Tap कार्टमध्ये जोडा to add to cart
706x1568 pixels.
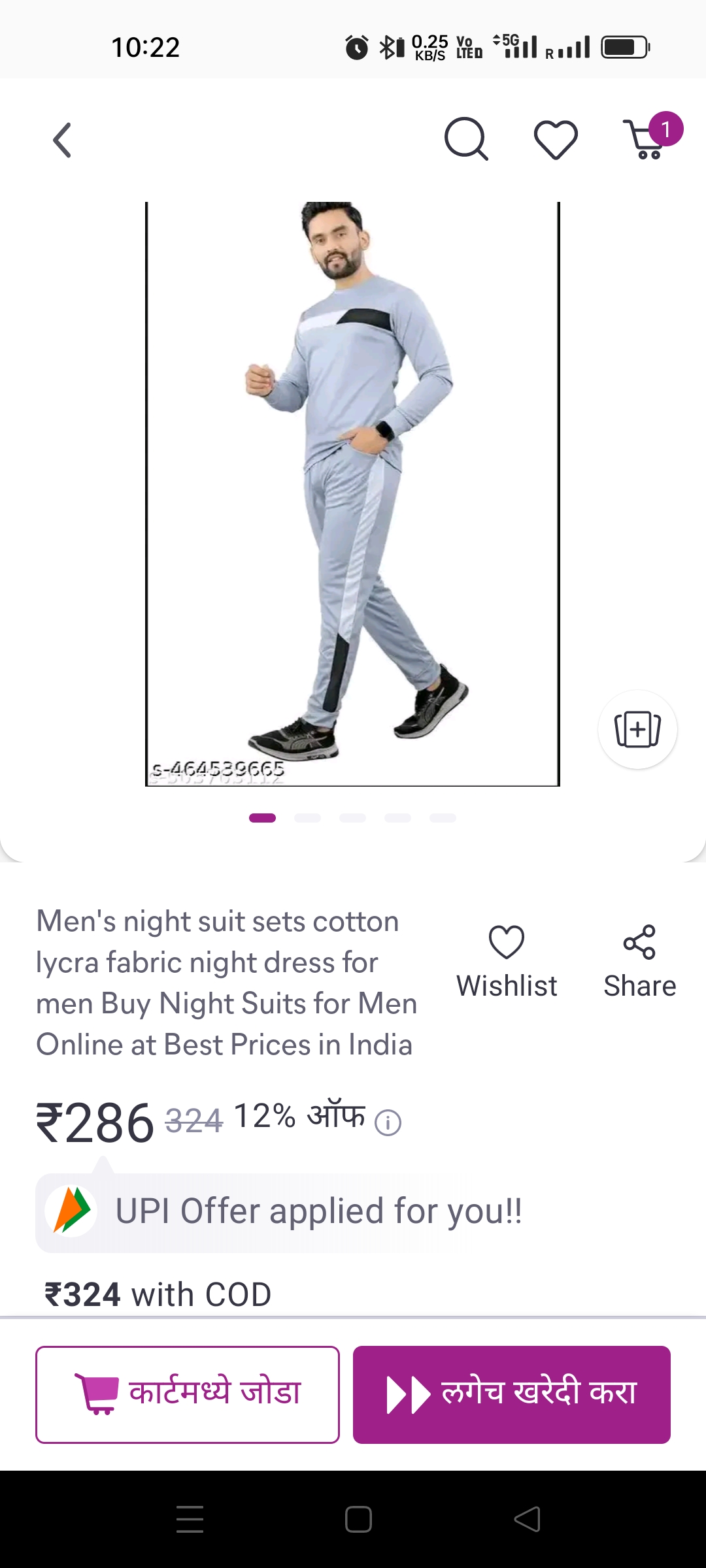188,1394
